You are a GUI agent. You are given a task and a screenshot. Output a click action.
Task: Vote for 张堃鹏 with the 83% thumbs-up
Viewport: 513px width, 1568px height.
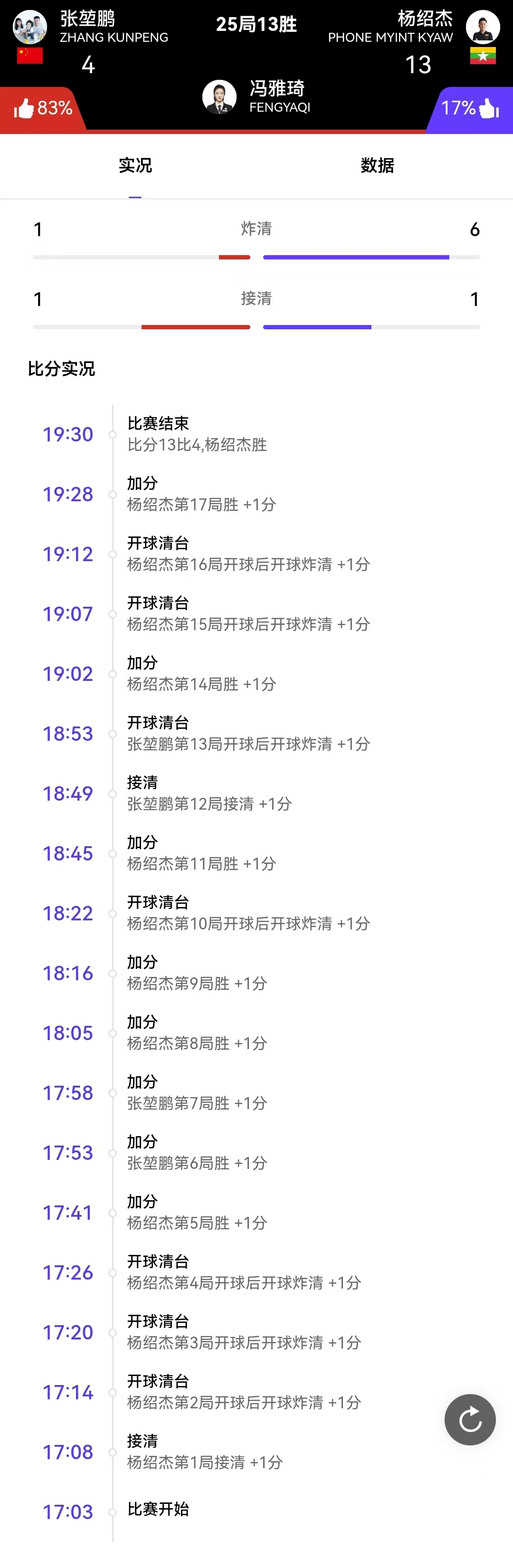[x=43, y=109]
